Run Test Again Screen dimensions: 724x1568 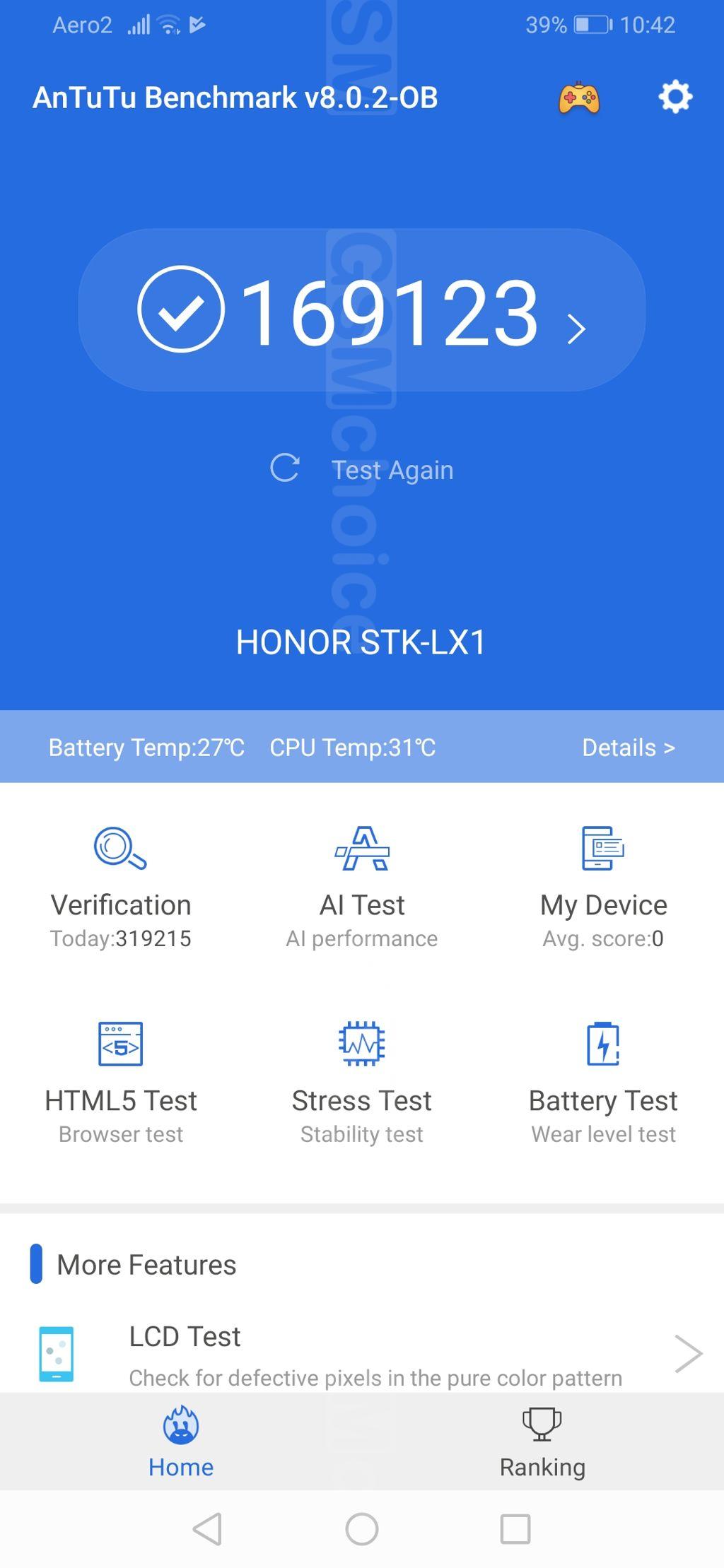[362, 469]
